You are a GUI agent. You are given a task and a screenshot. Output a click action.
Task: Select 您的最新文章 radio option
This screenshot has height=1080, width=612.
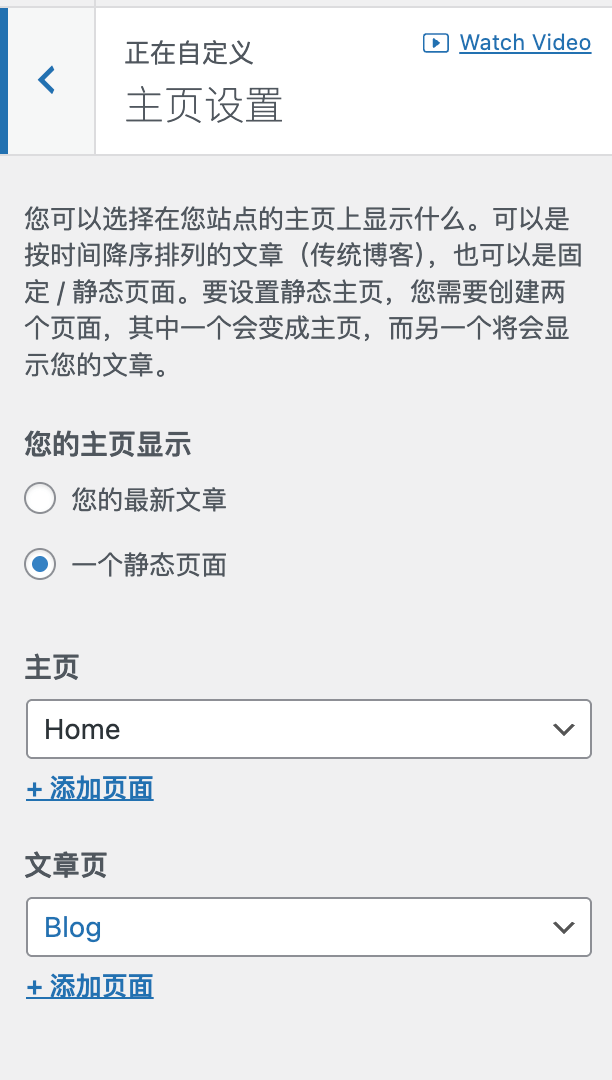click(x=40, y=498)
